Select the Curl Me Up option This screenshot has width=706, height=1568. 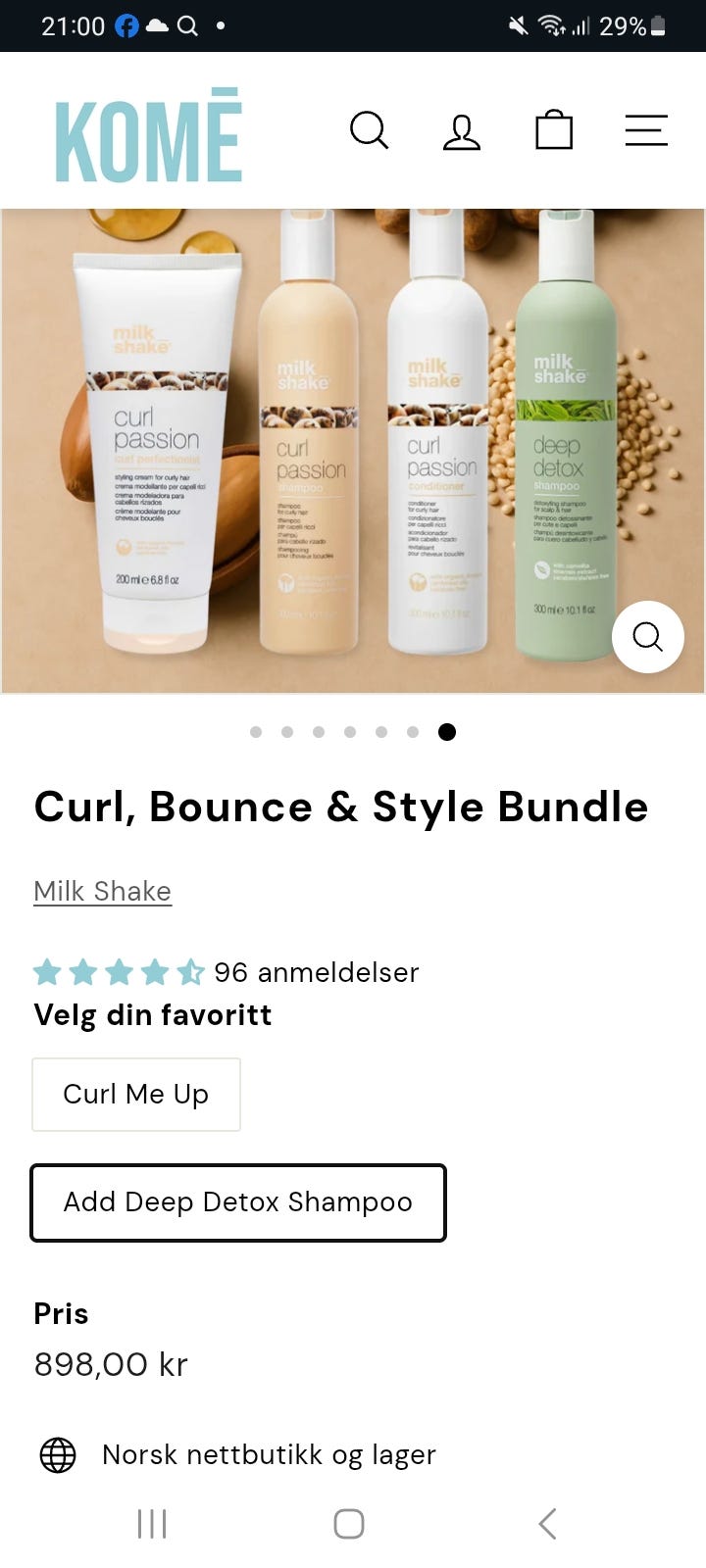pos(136,1094)
